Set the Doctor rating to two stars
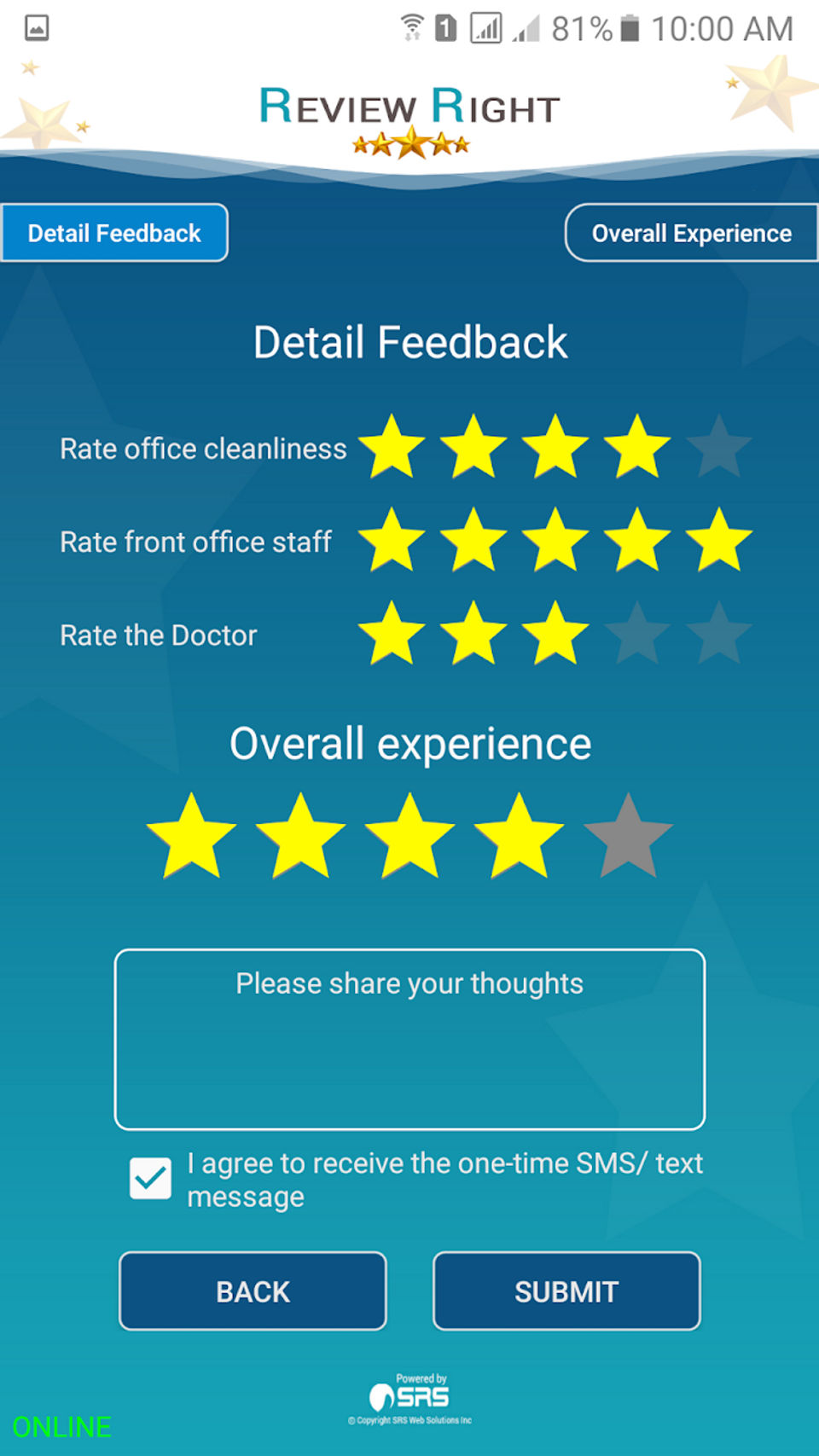 473,635
